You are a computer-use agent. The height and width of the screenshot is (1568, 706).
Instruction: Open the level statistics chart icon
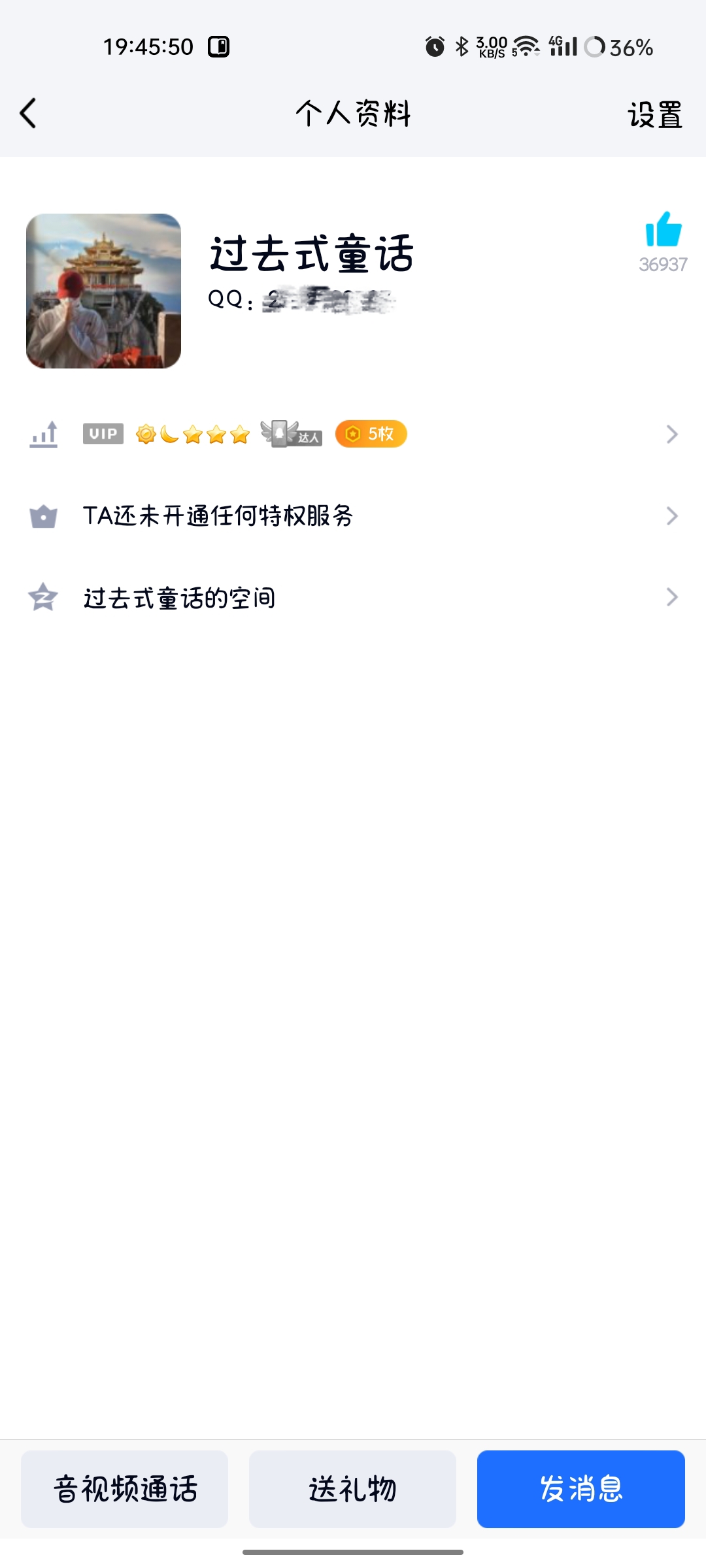tap(43, 434)
